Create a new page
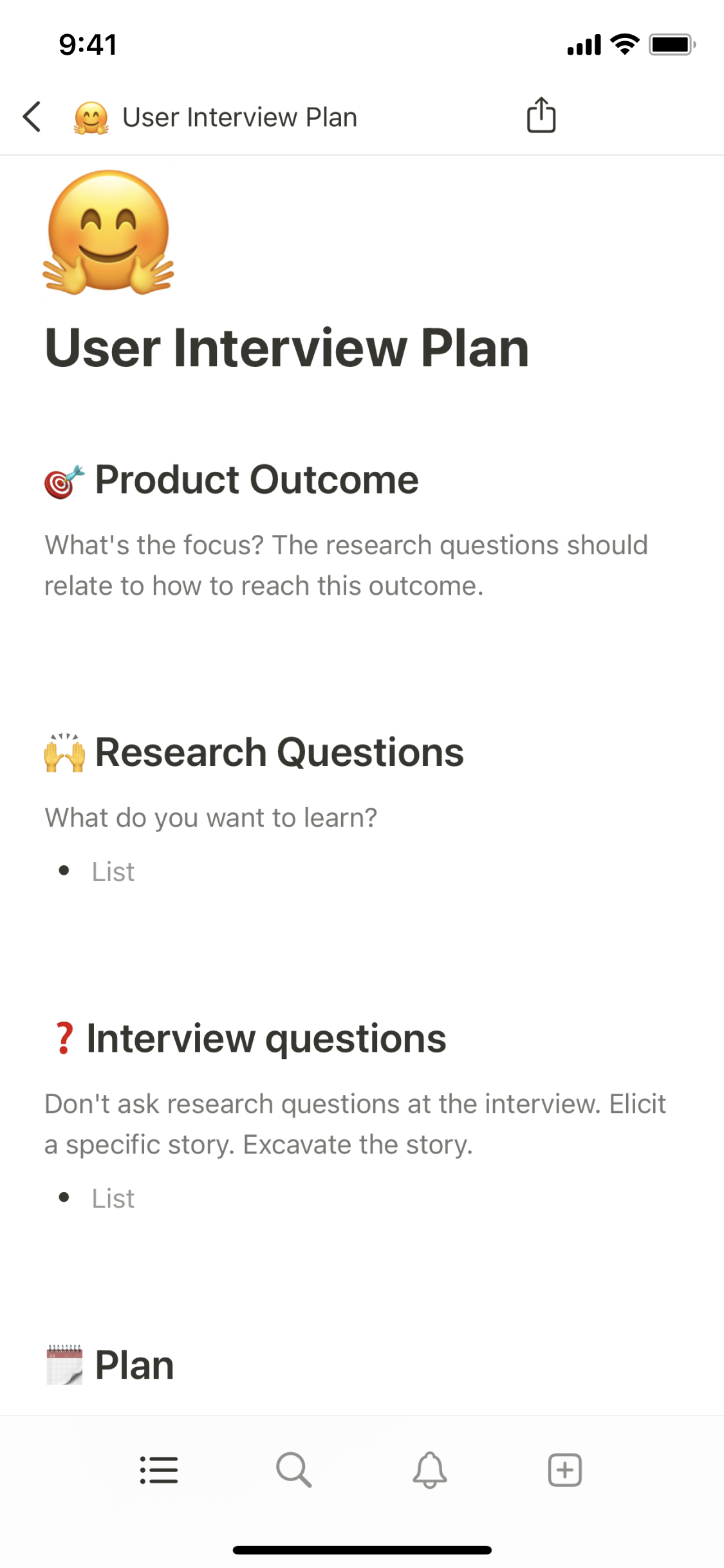The height and width of the screenshot is (1568, 724). [x=564, y=1470]
